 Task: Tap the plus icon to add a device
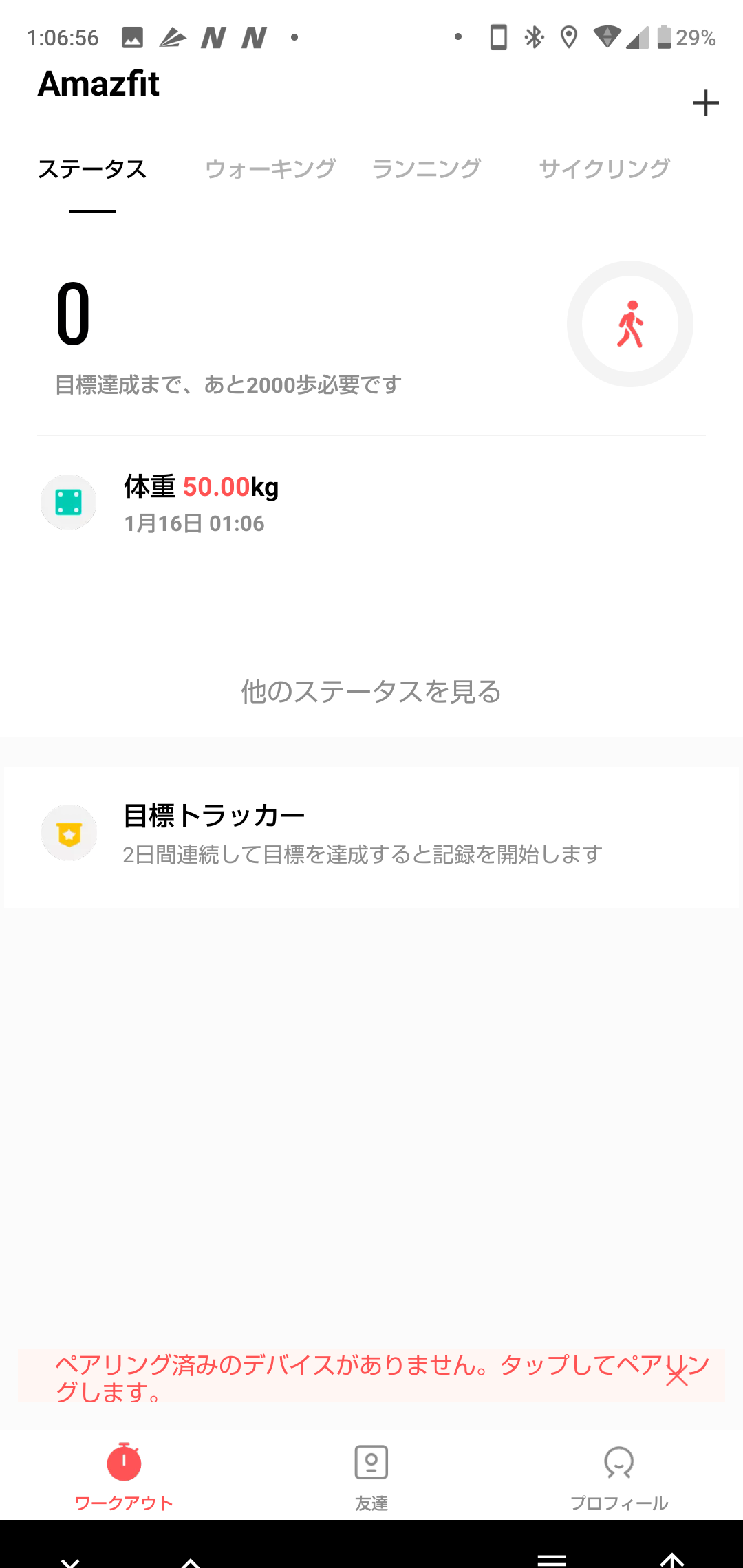click(x=705, y=103)
